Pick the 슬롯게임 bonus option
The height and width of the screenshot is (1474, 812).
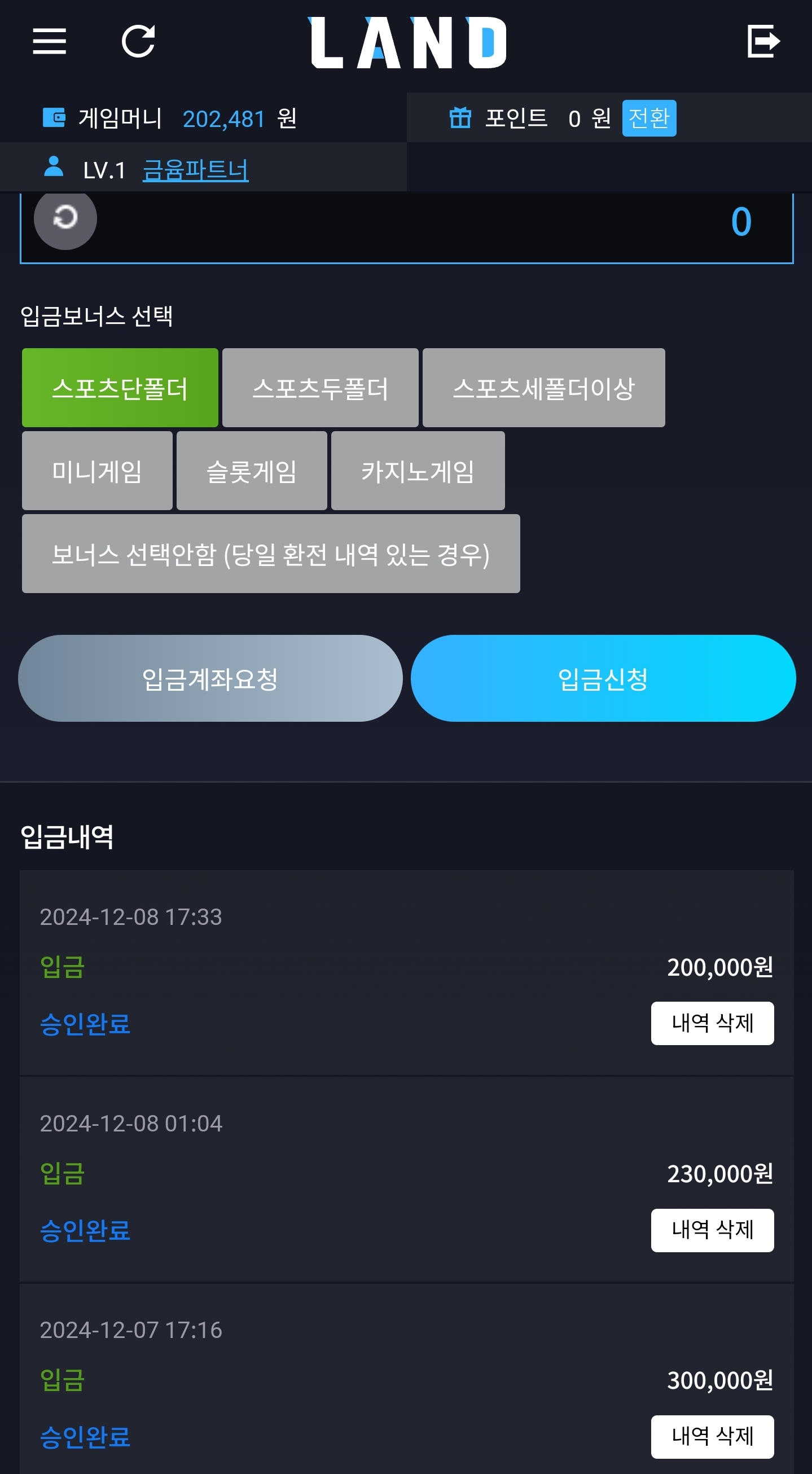252,471
